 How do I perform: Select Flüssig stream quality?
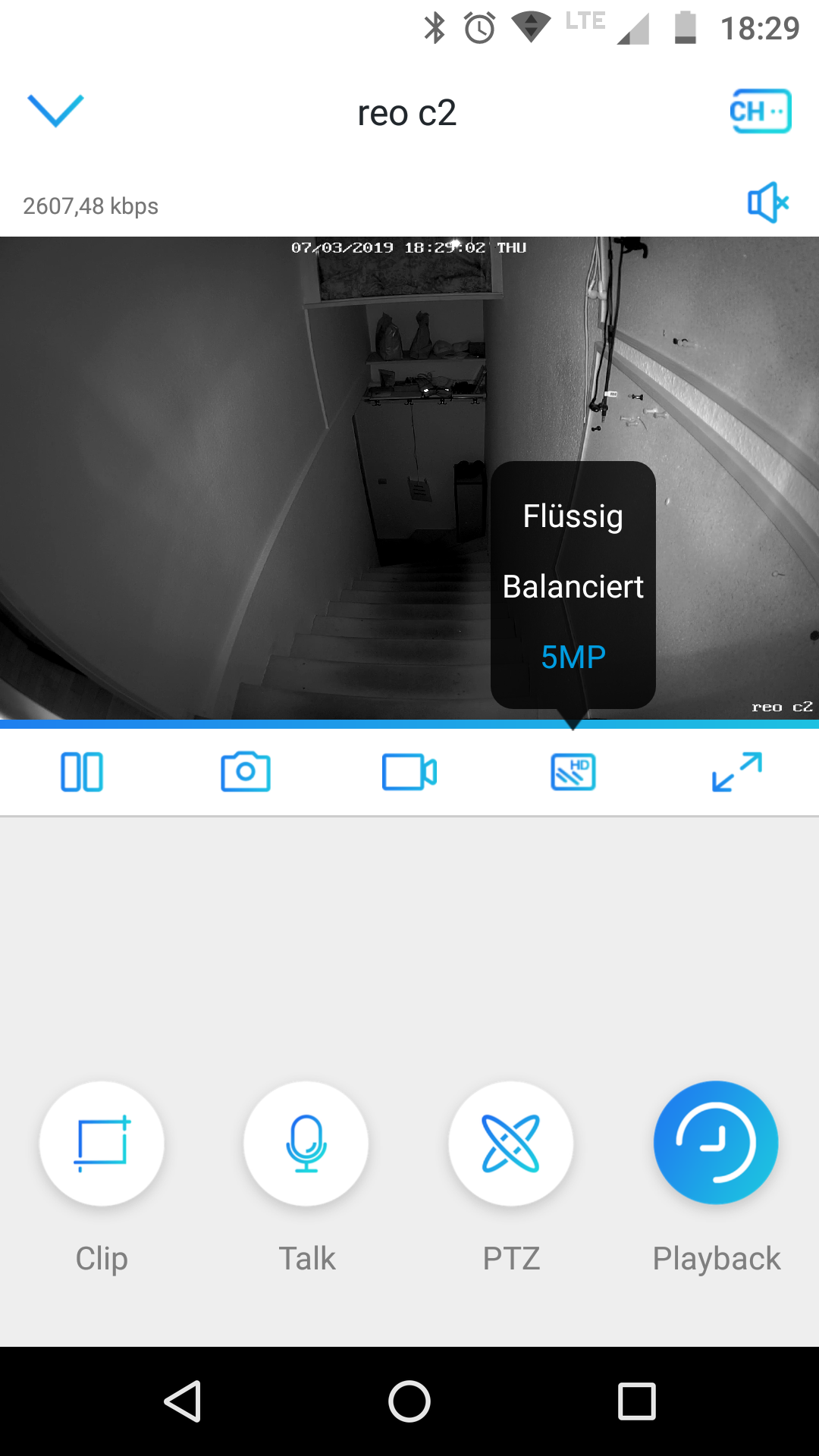point(573,516)
